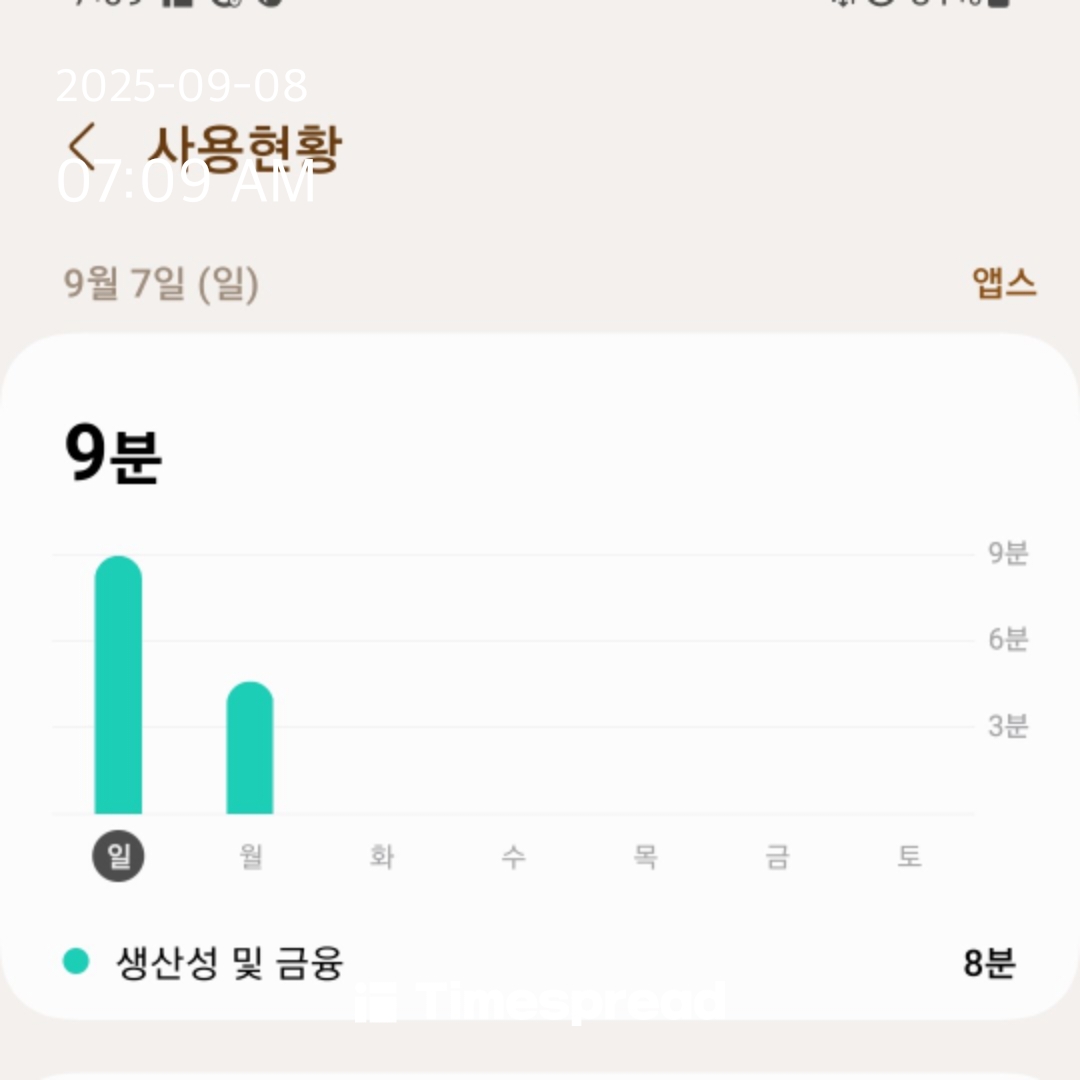
Task: Select 토 in the weekly chart
Action: (908, 856)
